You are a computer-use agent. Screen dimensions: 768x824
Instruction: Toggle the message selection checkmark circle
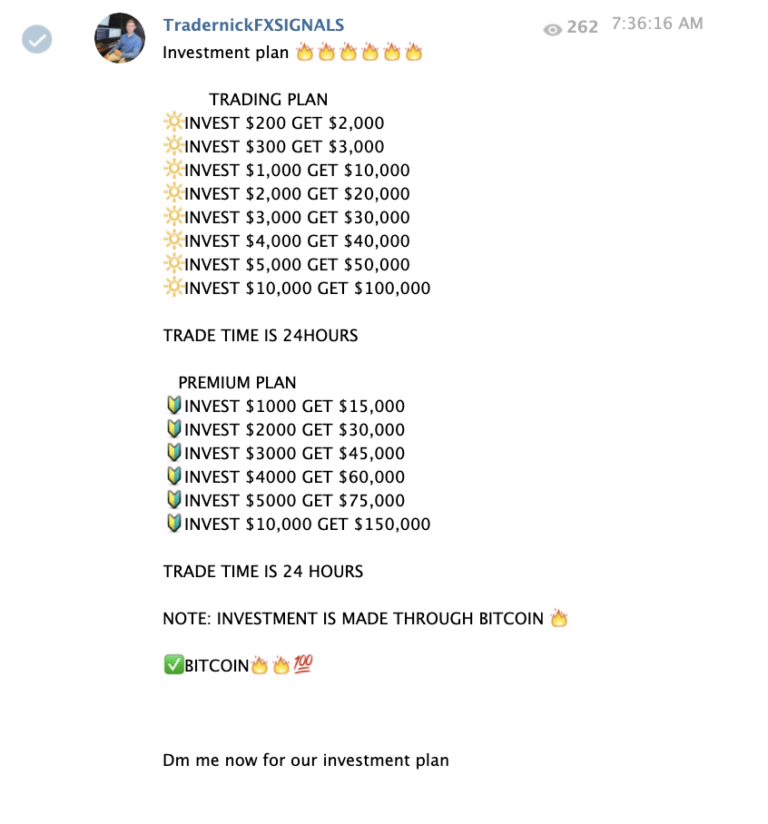coord(36,40)
